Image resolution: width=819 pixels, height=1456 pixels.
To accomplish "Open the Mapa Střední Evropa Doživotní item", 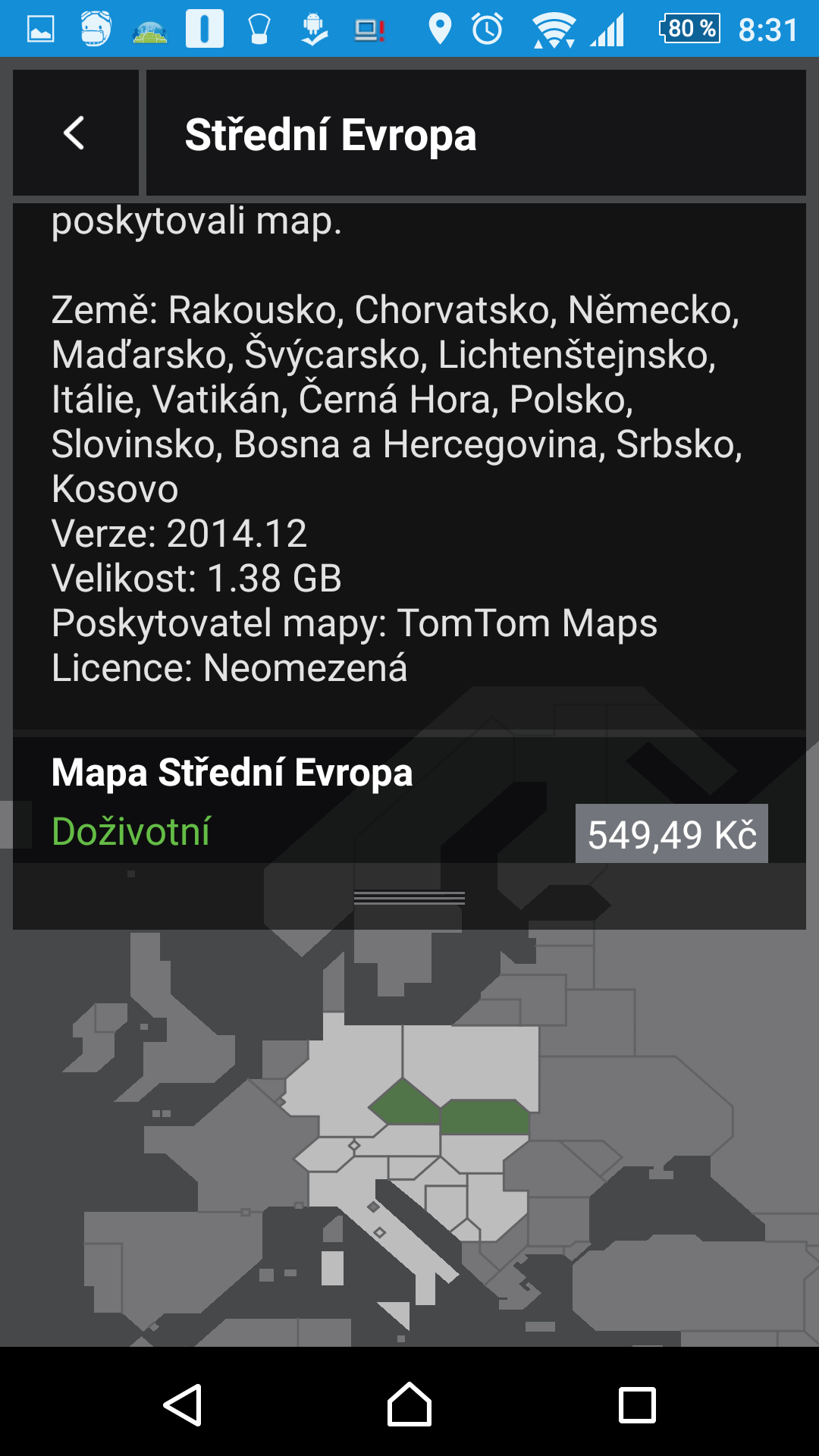I will [x=409, y=800].
